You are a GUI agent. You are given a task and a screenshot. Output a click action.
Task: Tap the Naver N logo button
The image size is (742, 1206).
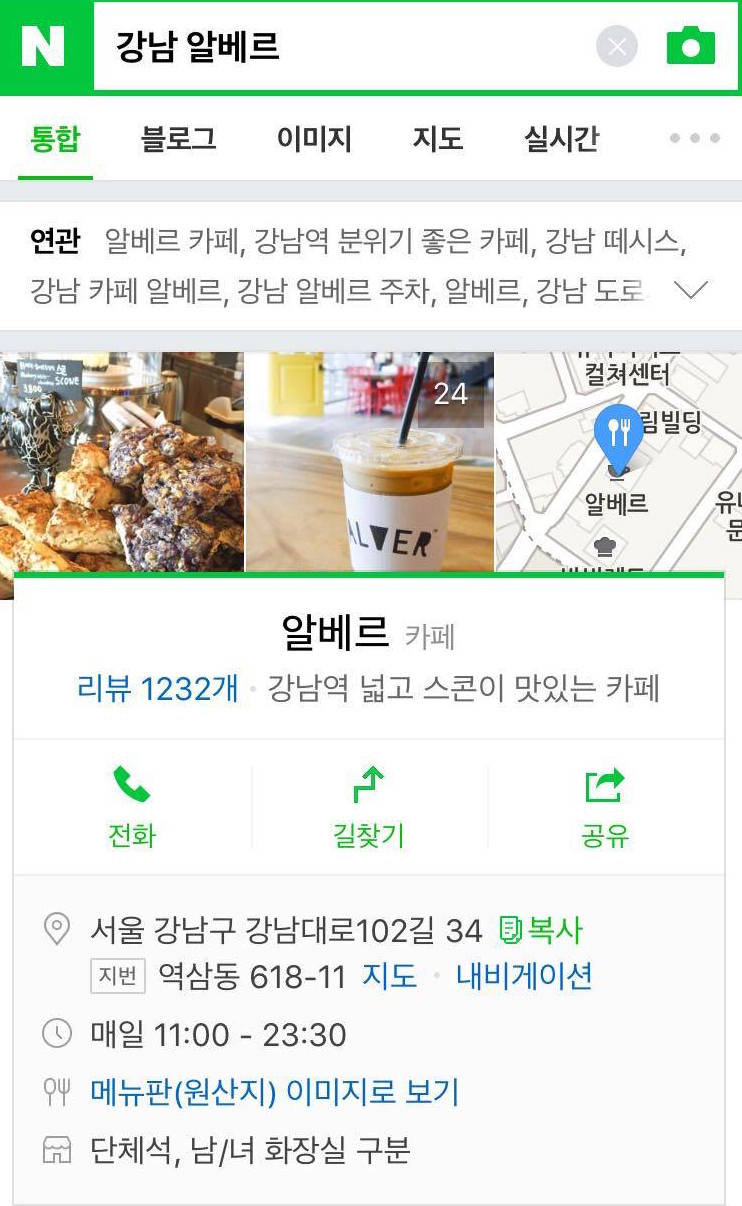(43, 47)
